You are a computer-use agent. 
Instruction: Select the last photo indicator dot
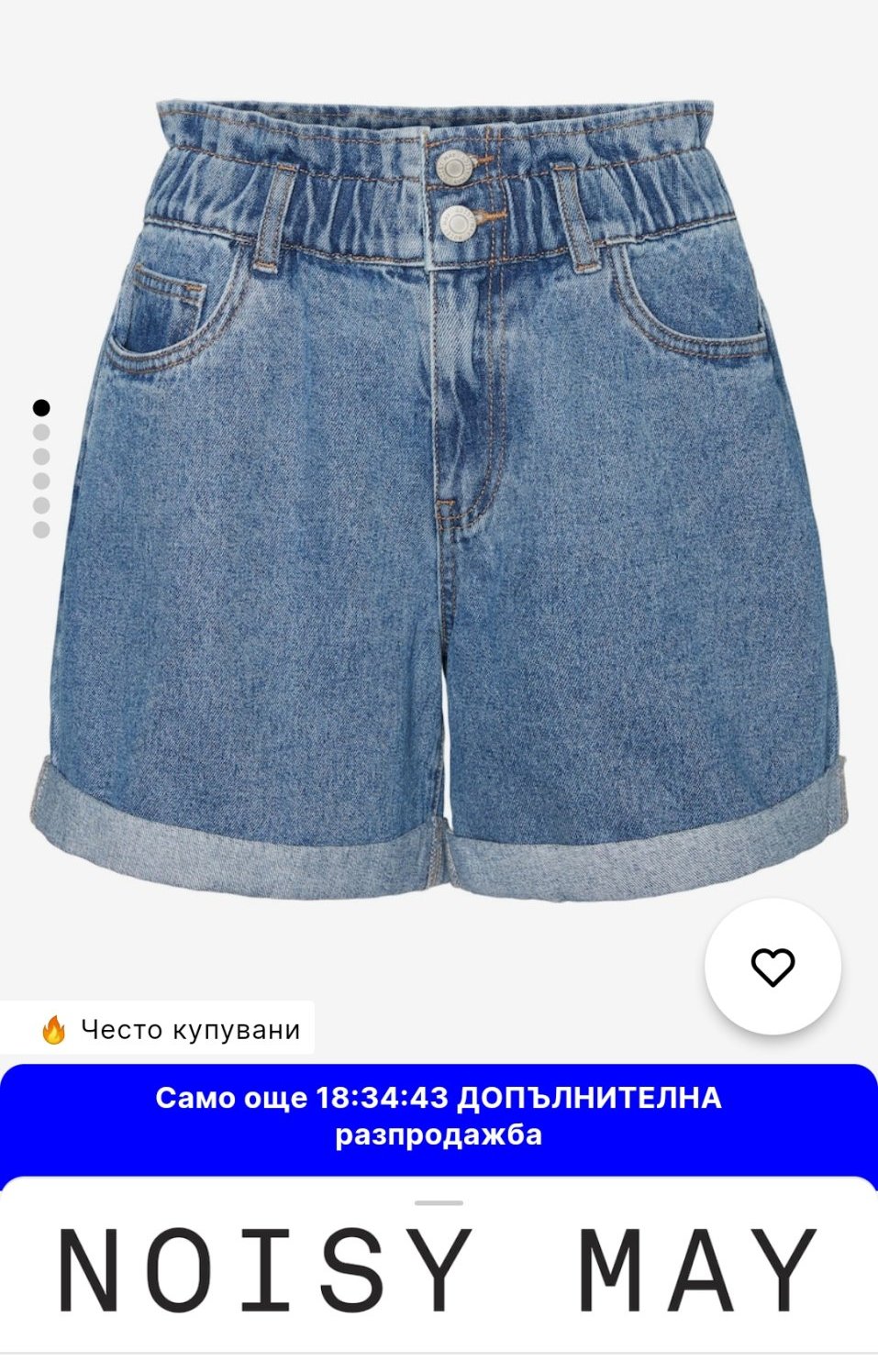click(x=41, y=529)
